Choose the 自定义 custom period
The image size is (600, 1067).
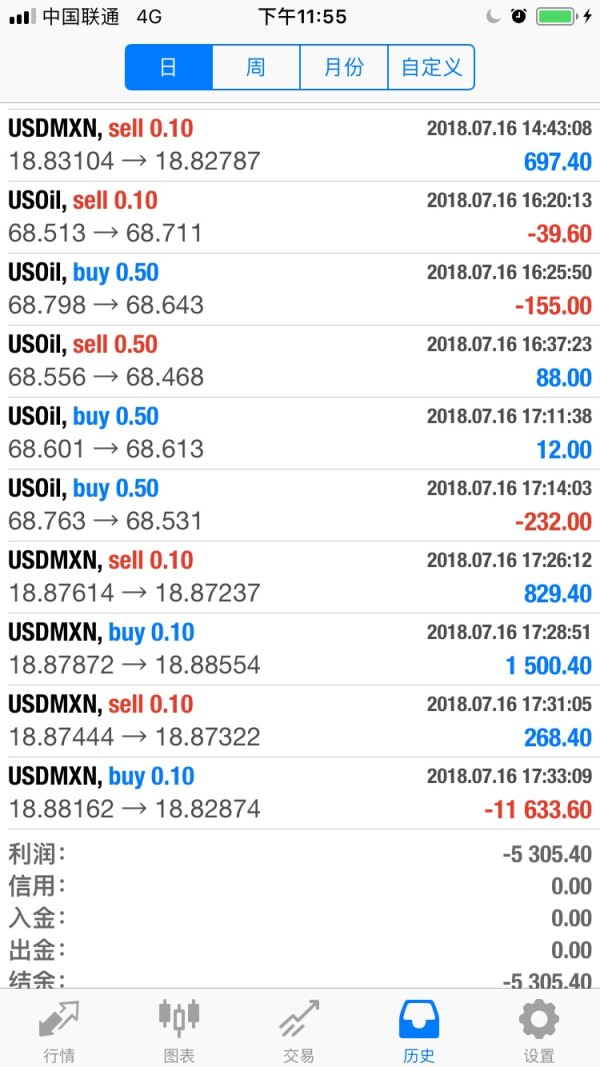[x=431, y=68]
